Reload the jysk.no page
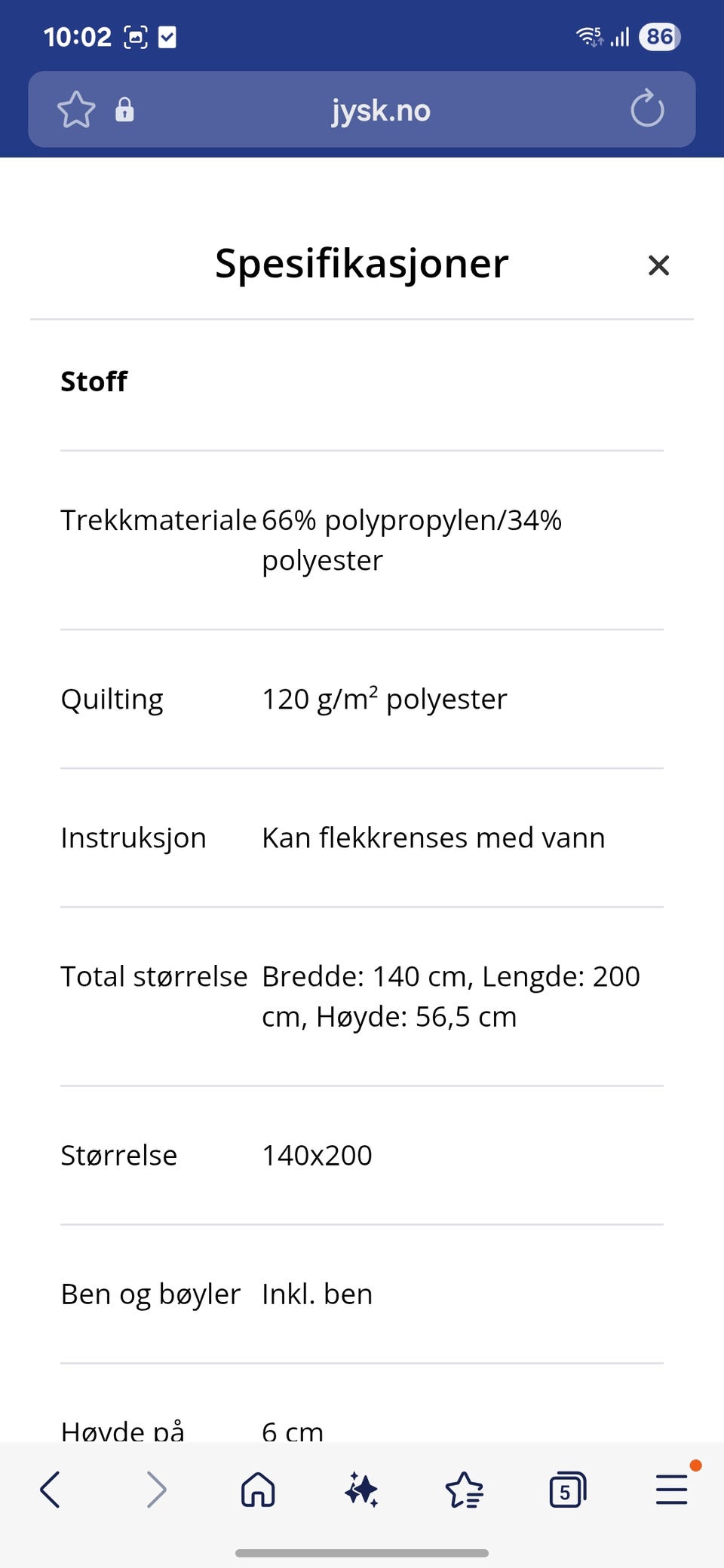Image resolution: width=724 pixels, height=1568 pixels. click(647, 110)
